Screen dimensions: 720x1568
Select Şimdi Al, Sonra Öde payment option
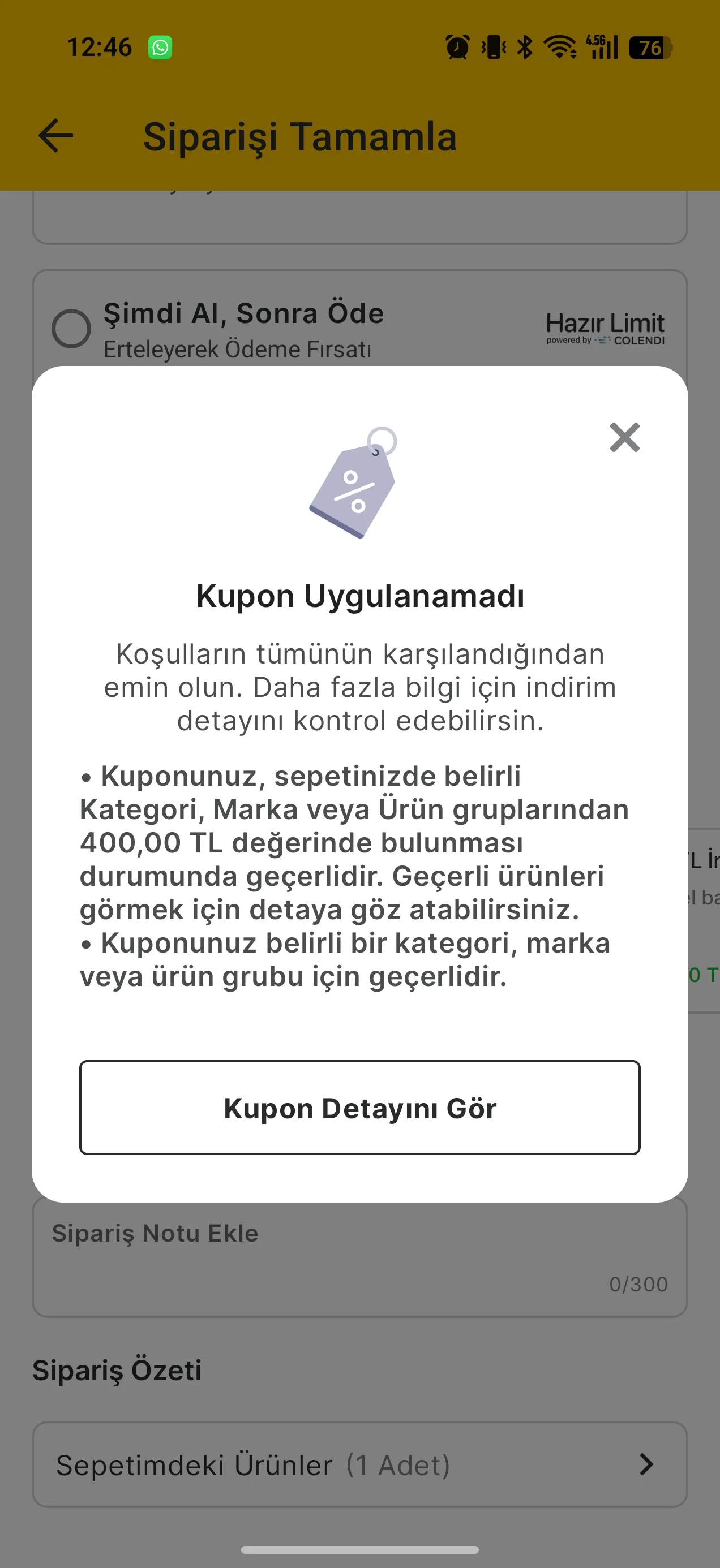(x=71, y=329)
